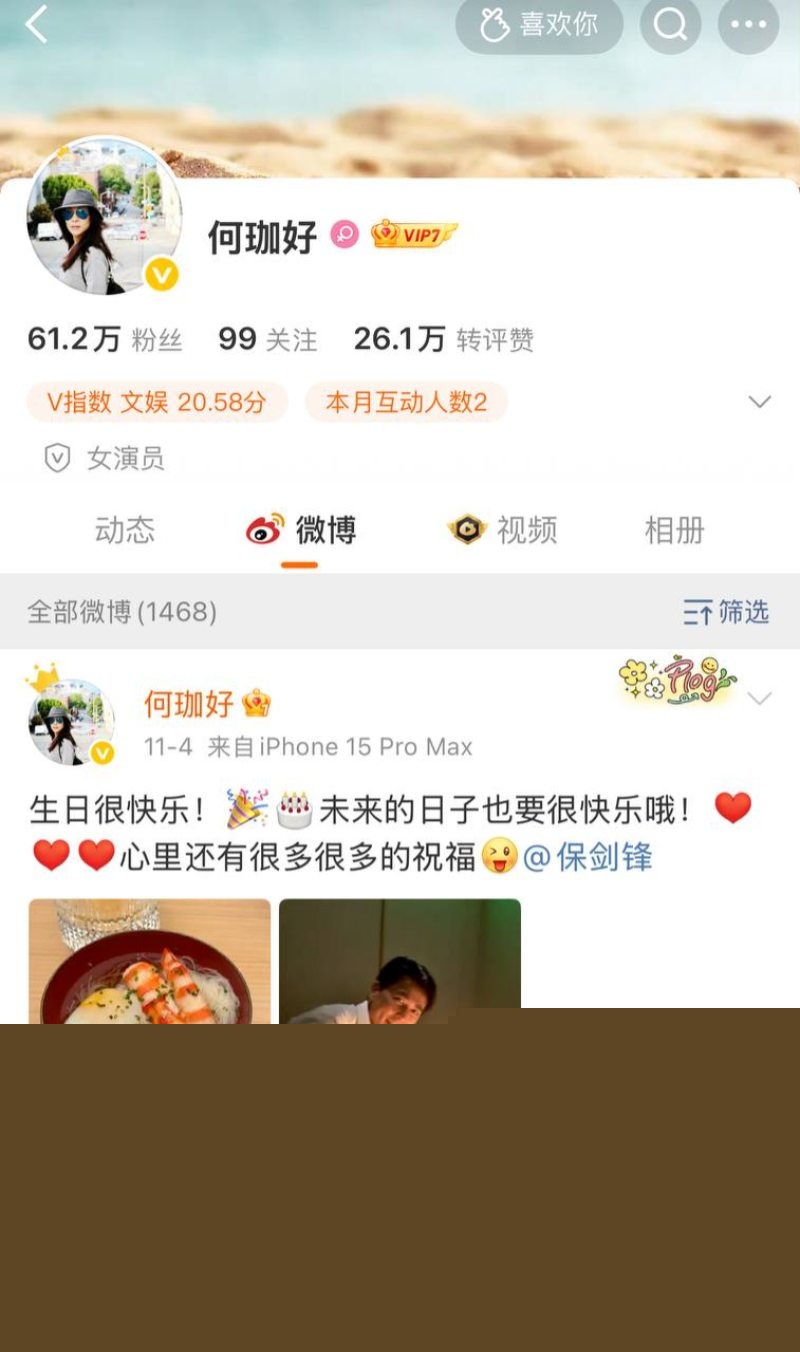This screenshot has height=1352, width=800.
Task: Switch to the 相册 tab
Action: [x=676, y=530]
